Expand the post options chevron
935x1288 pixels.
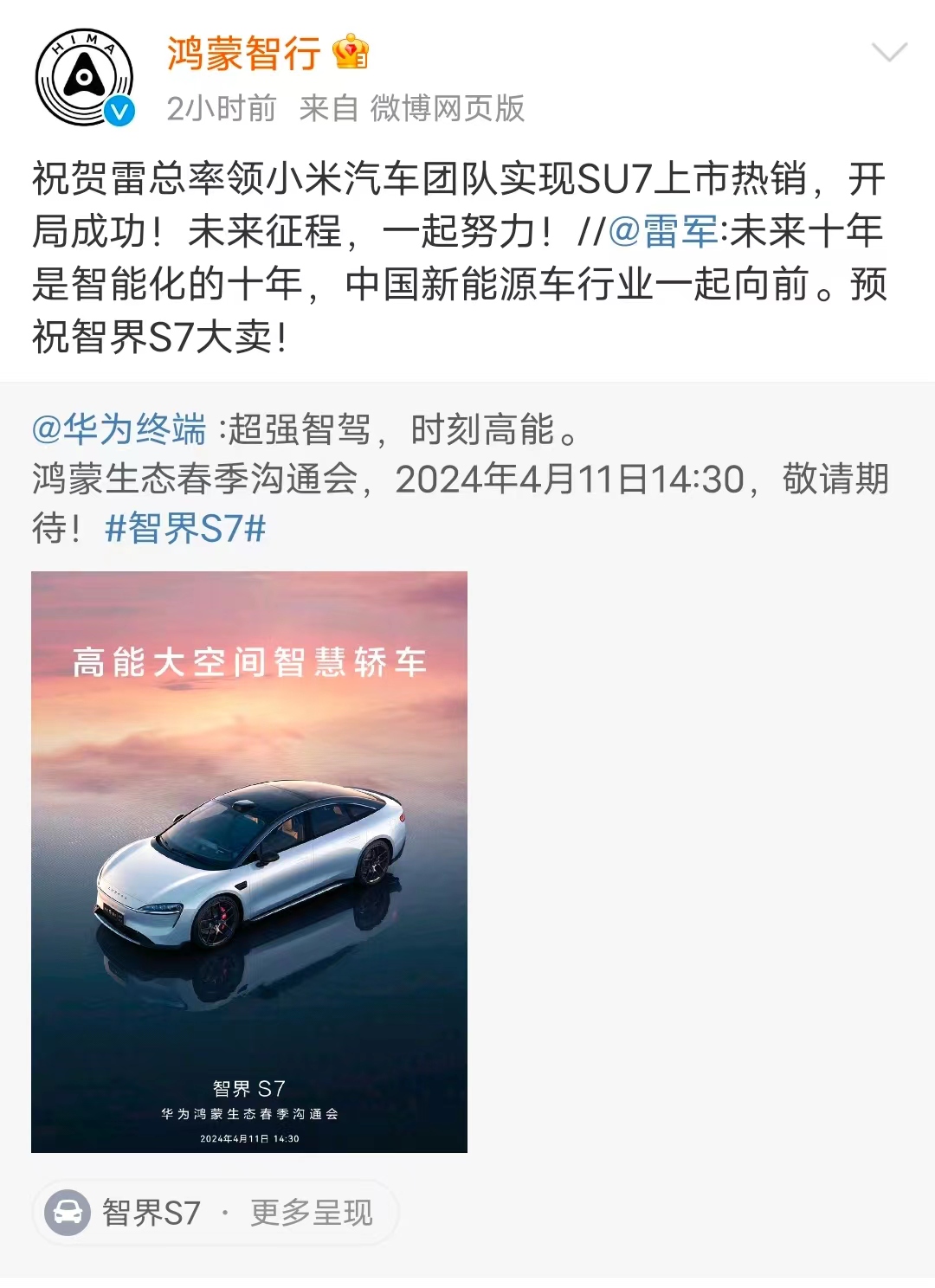888,54
